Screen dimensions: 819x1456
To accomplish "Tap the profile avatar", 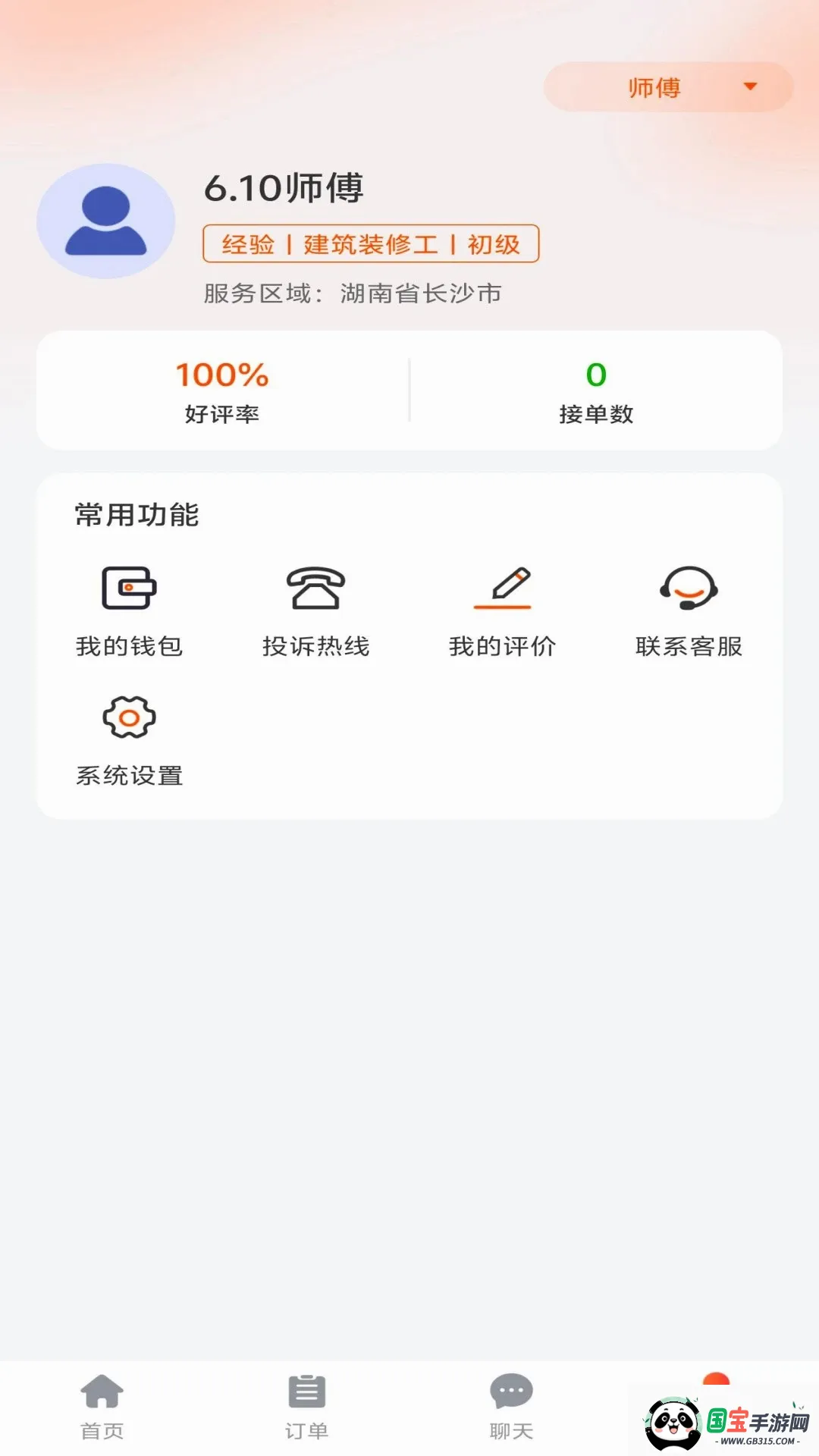I will click(106, 221).
